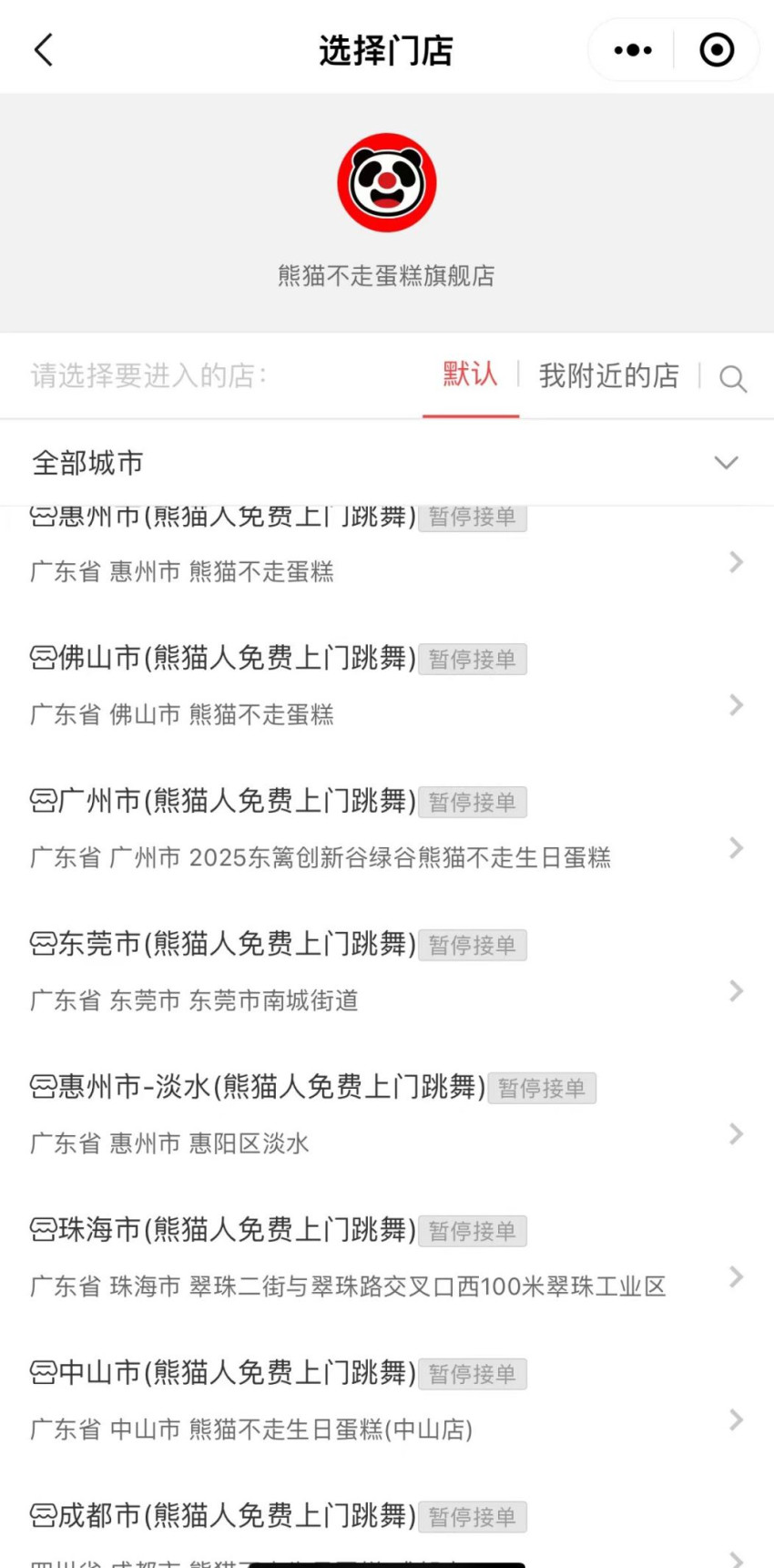
Task: Click the shop icon beside 珠海市 listing
Action: click(40, 1230)
